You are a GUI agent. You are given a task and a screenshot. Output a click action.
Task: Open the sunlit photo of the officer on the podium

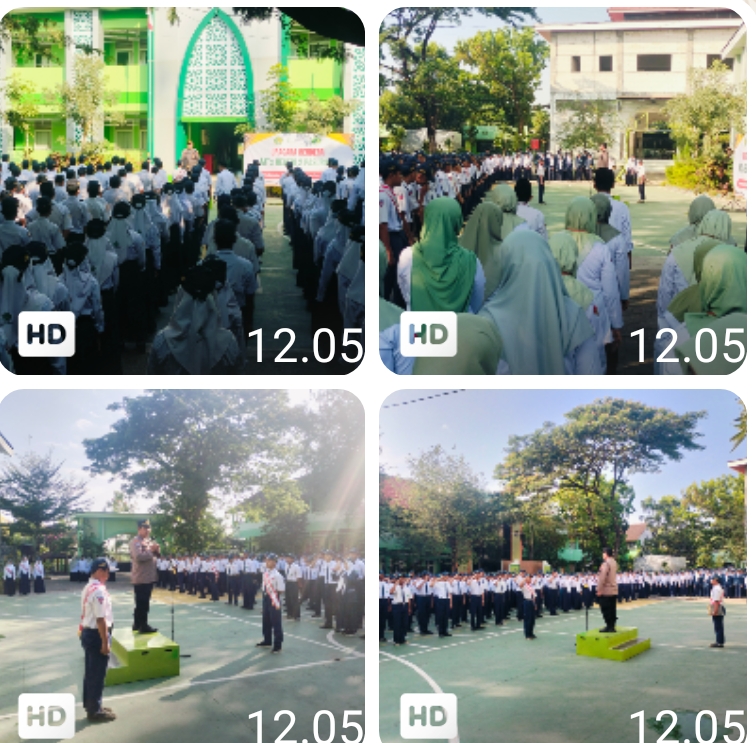[182, 565]
